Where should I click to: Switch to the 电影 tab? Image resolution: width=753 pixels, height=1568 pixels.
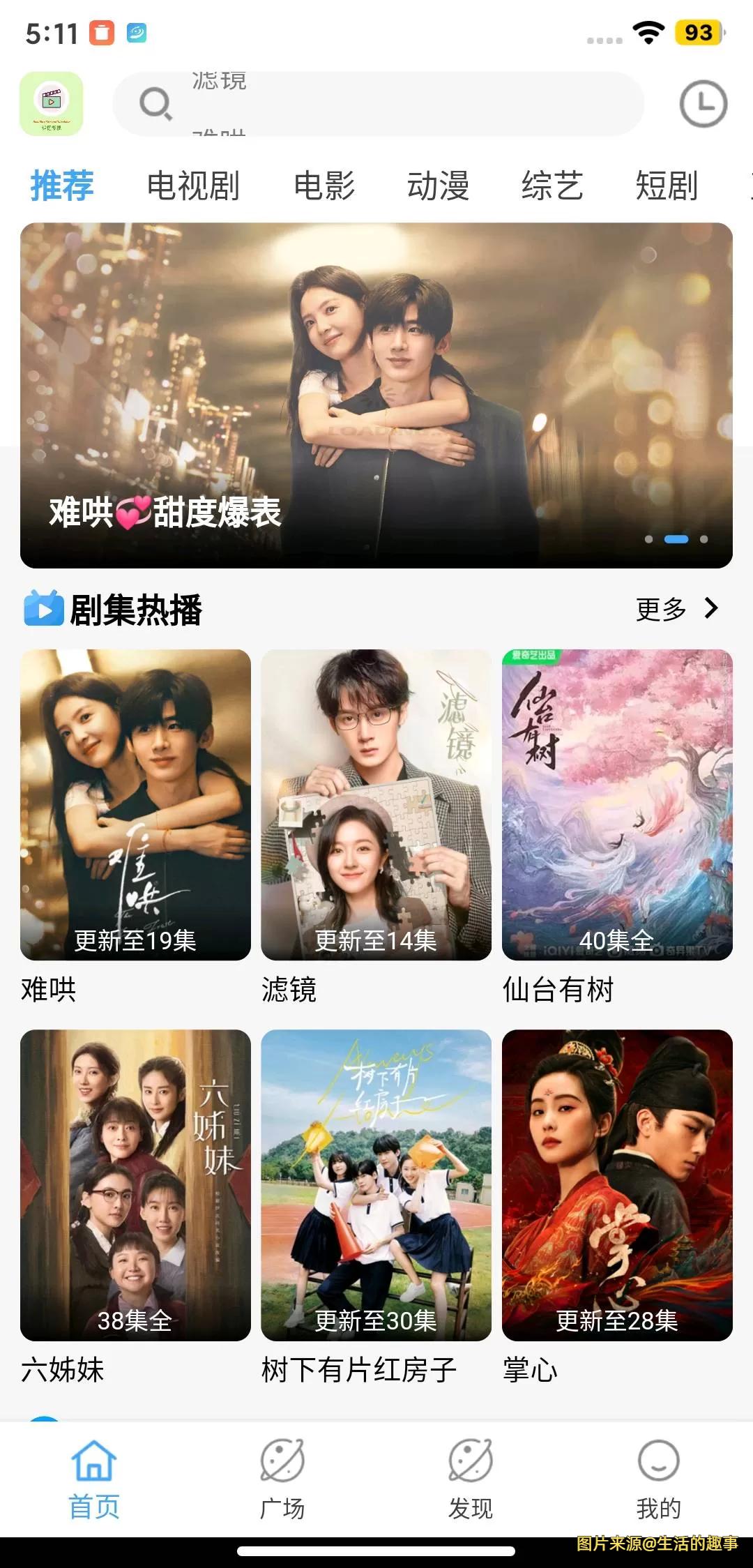pyautogui.click(x=324, y=186)
